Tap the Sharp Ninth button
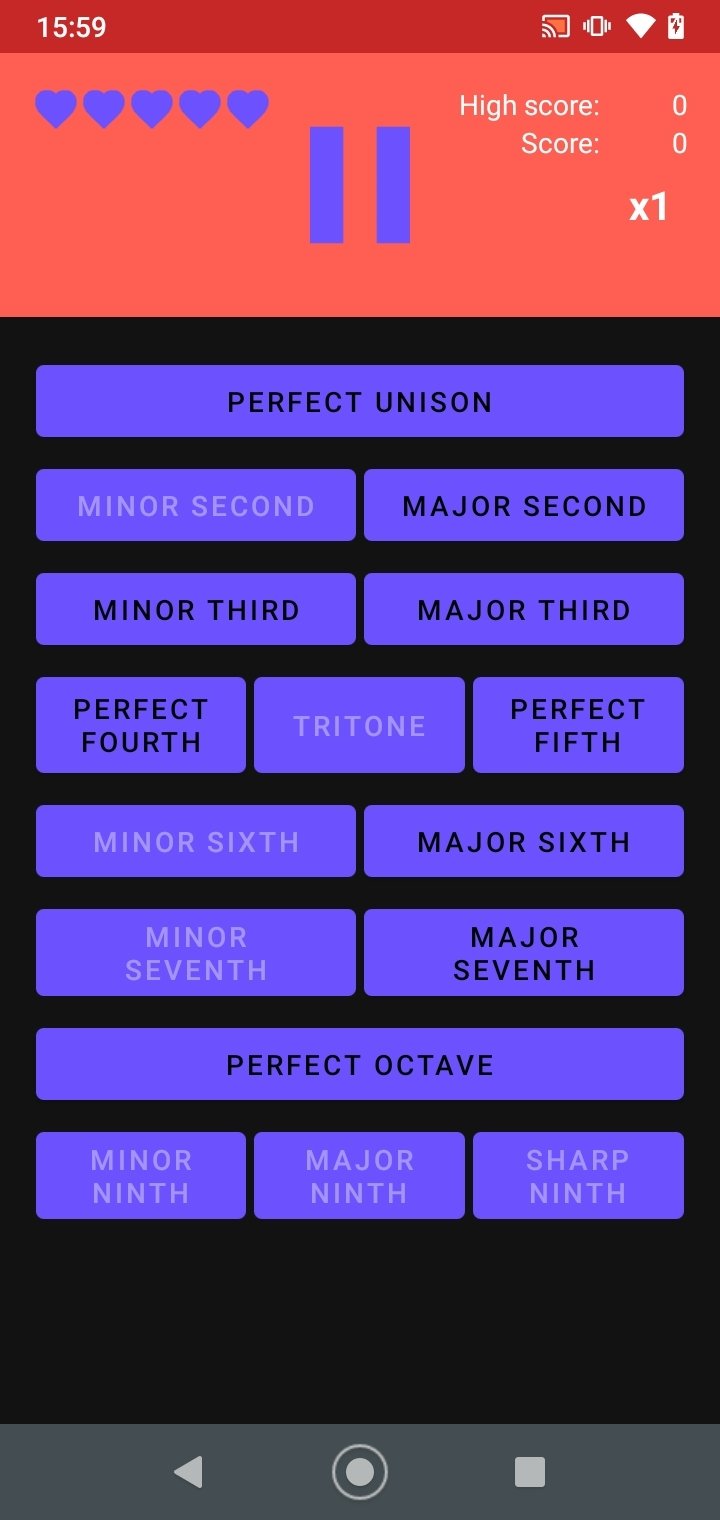720x1520 pixels. pyautogui.click(x=577, y=1176)
